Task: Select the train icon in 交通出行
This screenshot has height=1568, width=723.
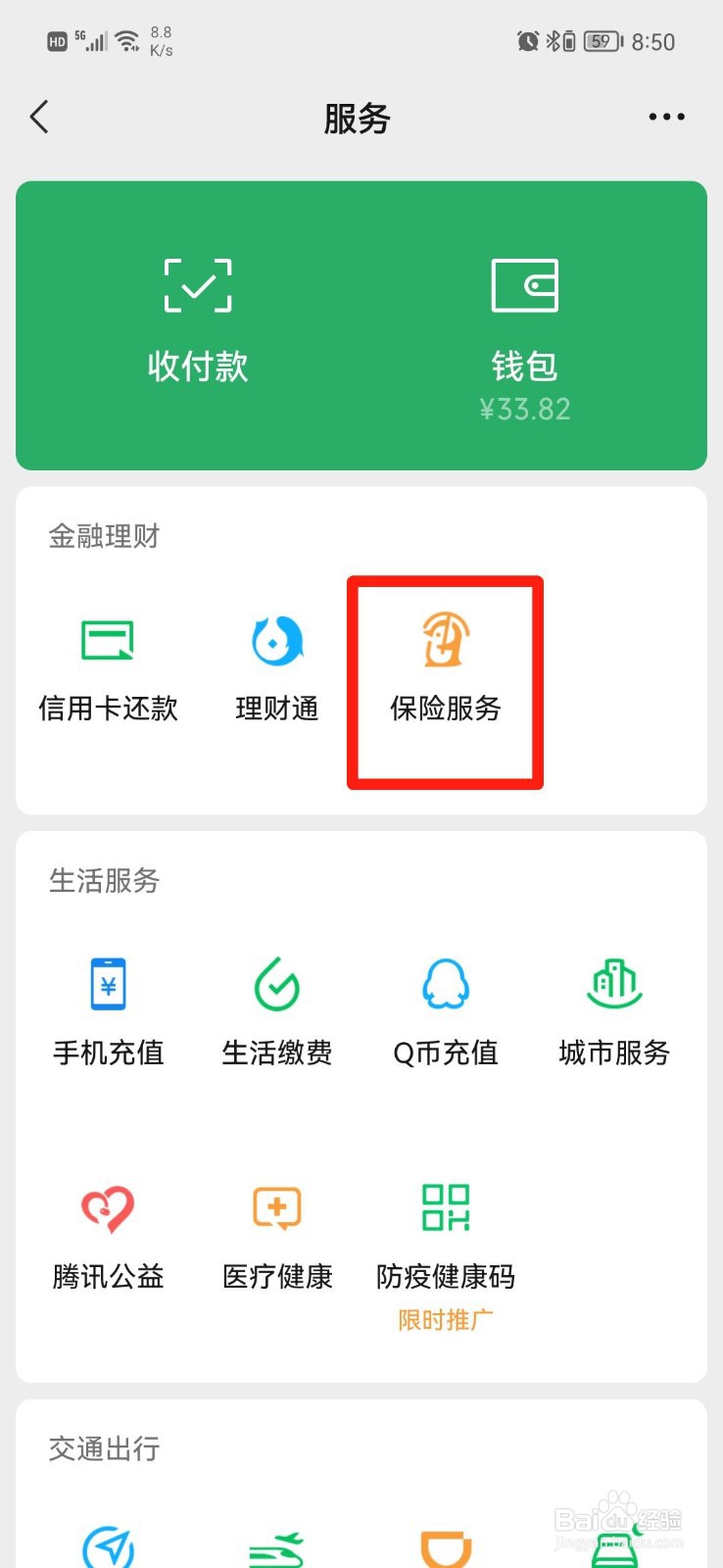Action: coord(276,1548)
